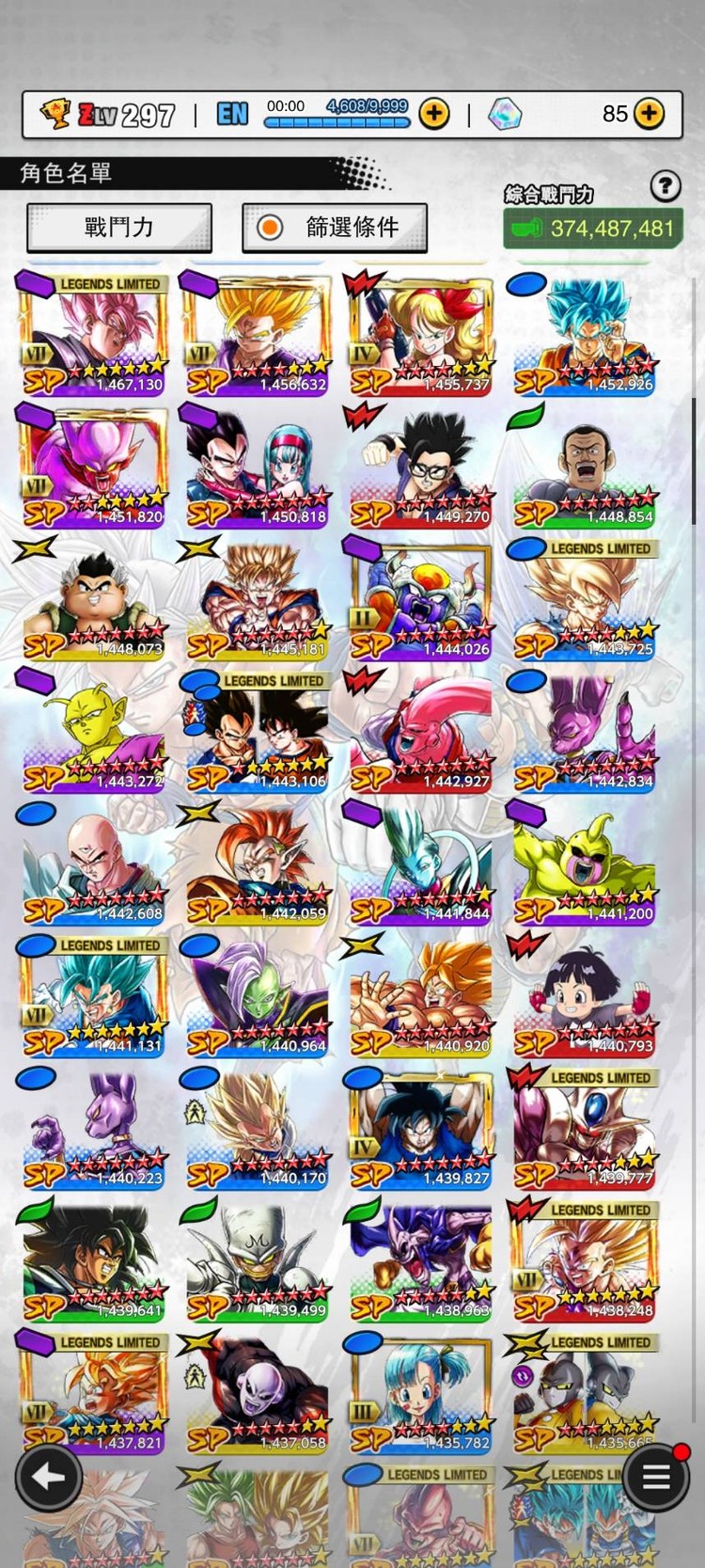Open the LEGENDS LIMITED character with 1,443,106

[x=256, y=733]
